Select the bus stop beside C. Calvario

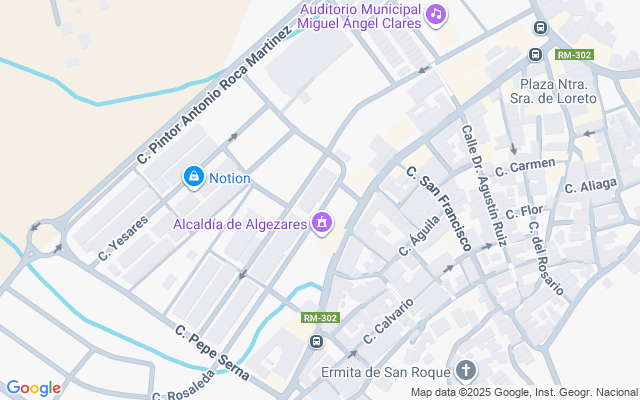point(317,342)
